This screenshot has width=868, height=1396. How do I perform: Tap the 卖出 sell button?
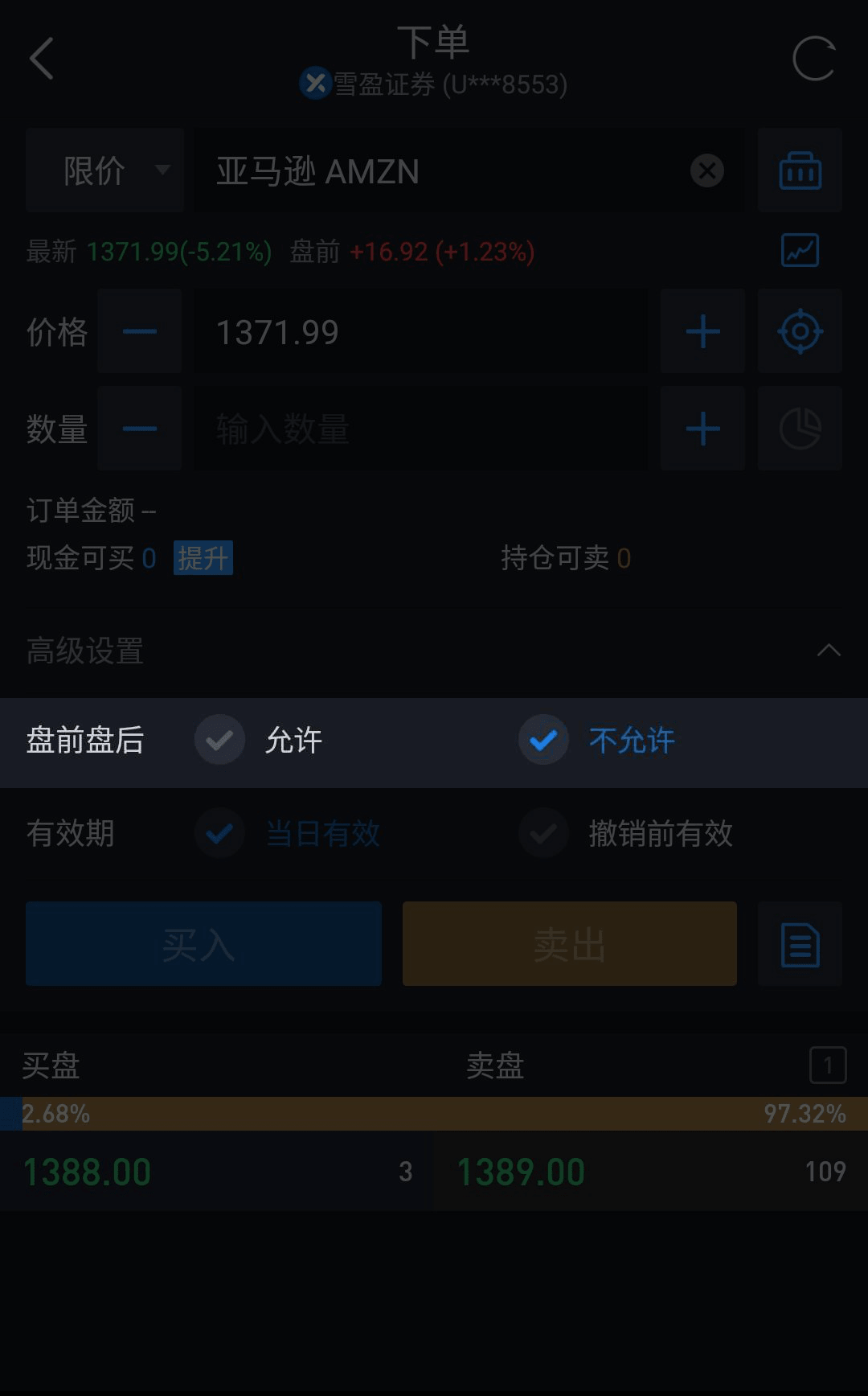(569, 944)
